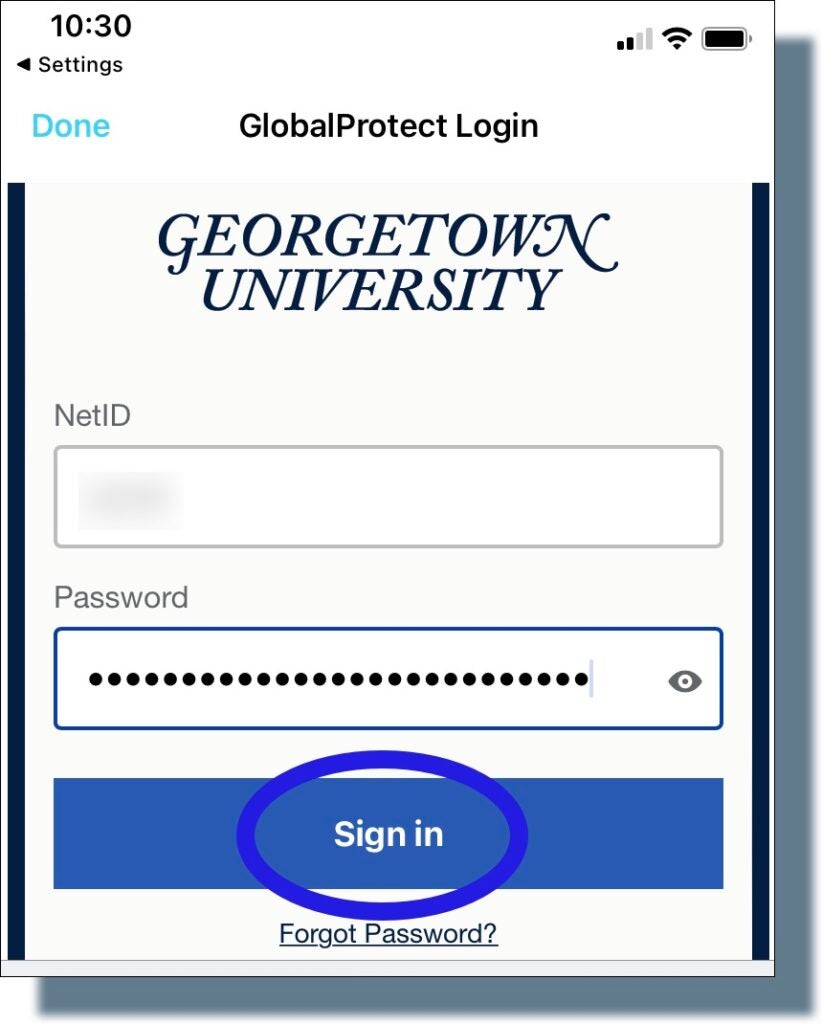Image resolution: width=822 pixels, height=1024 pixels.
Task: Tap the Wi-Fi status icon
Action: tap(675, 37)
